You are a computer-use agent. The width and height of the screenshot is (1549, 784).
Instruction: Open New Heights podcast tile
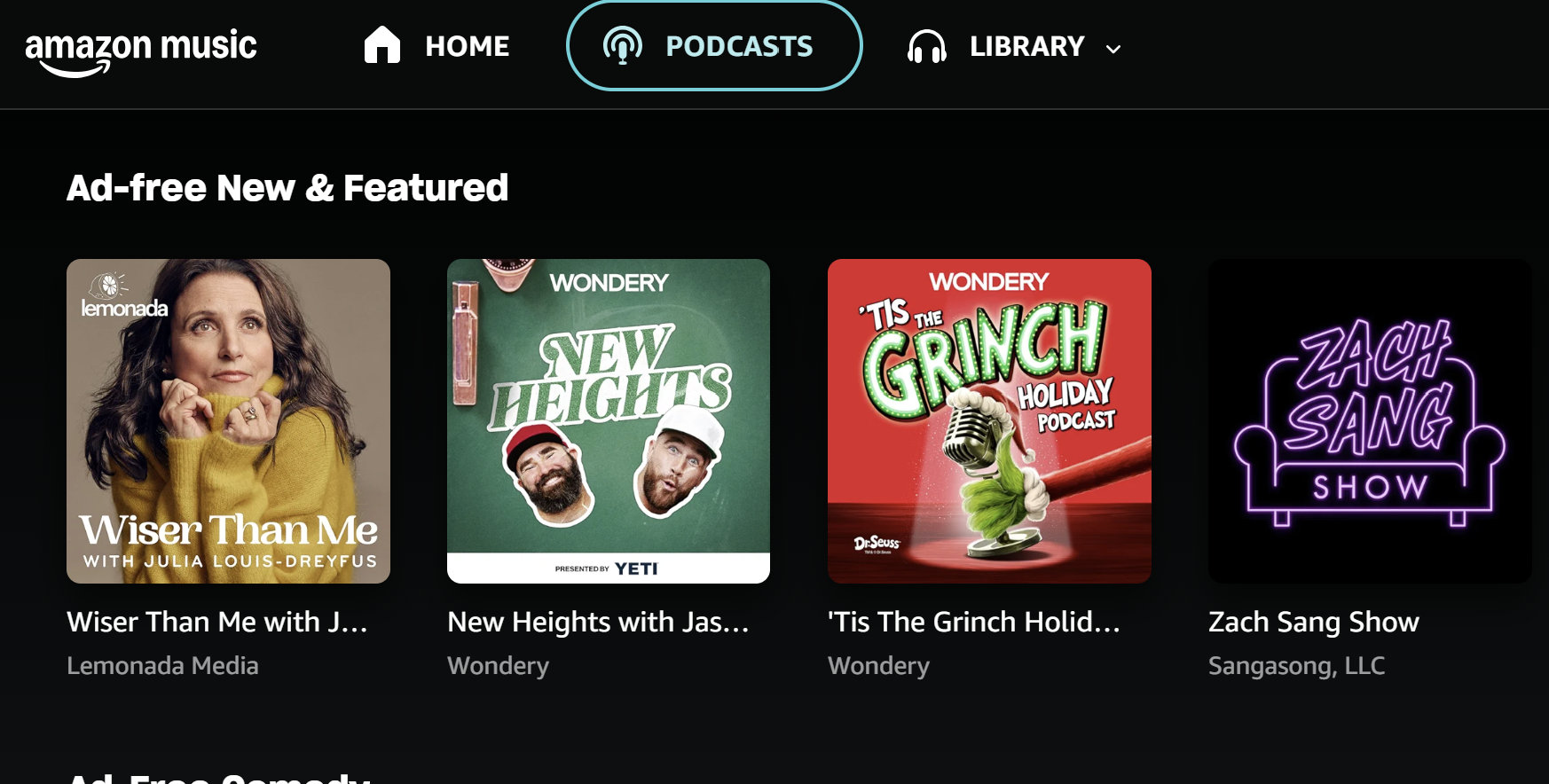pos(609,421)
